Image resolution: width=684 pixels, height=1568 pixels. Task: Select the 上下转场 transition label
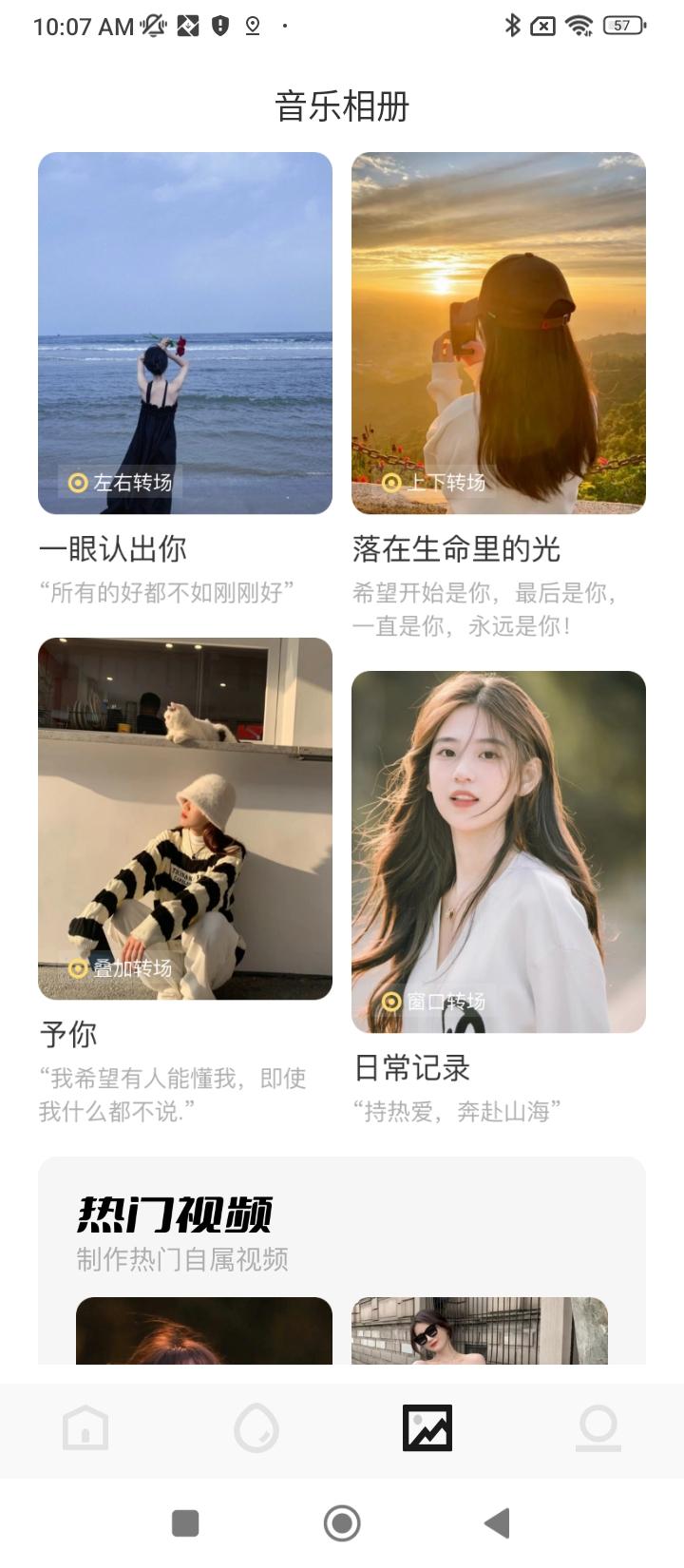coord(446,483)
